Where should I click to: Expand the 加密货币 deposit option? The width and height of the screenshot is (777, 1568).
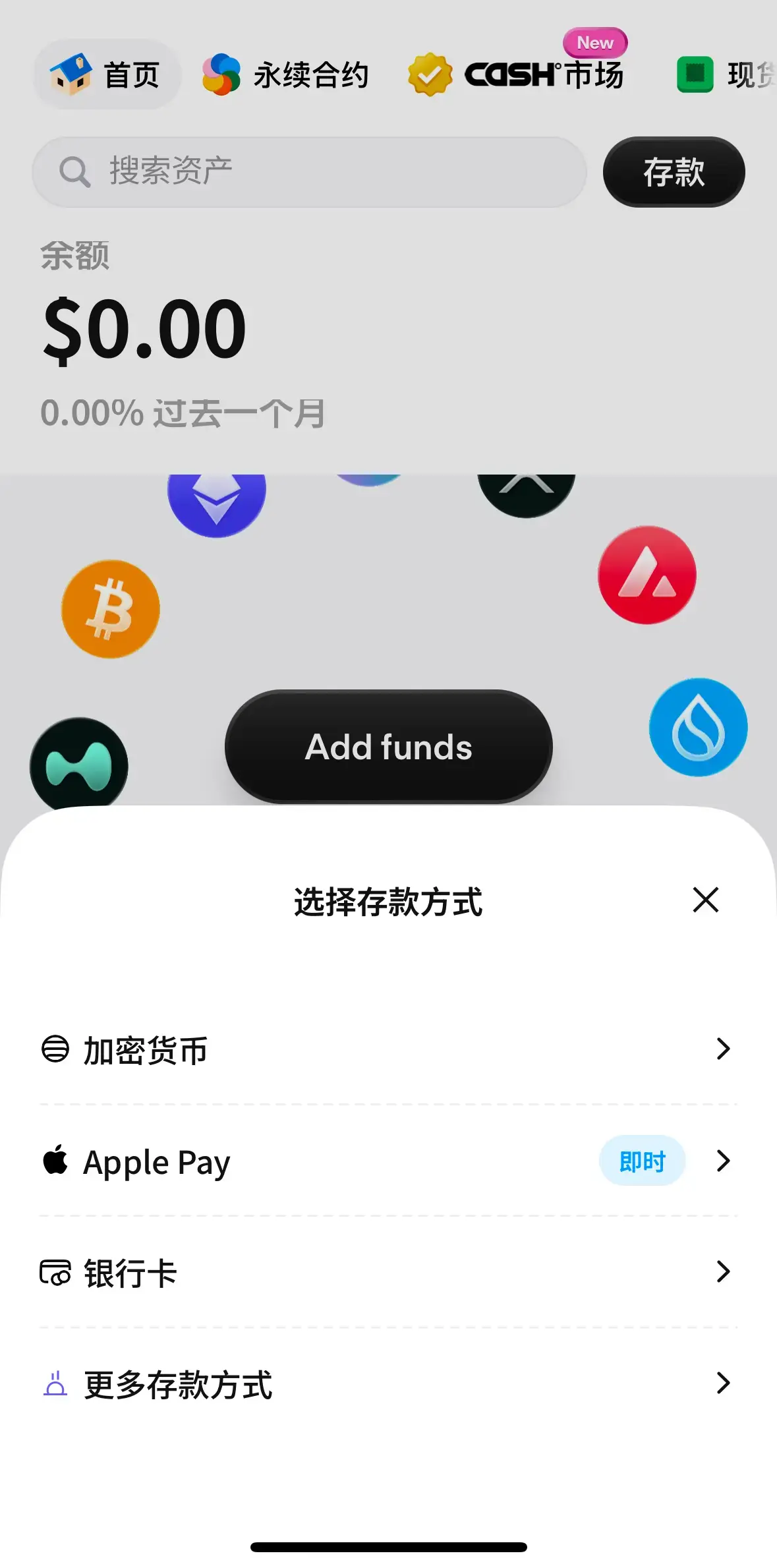(x=388, y=1050)
